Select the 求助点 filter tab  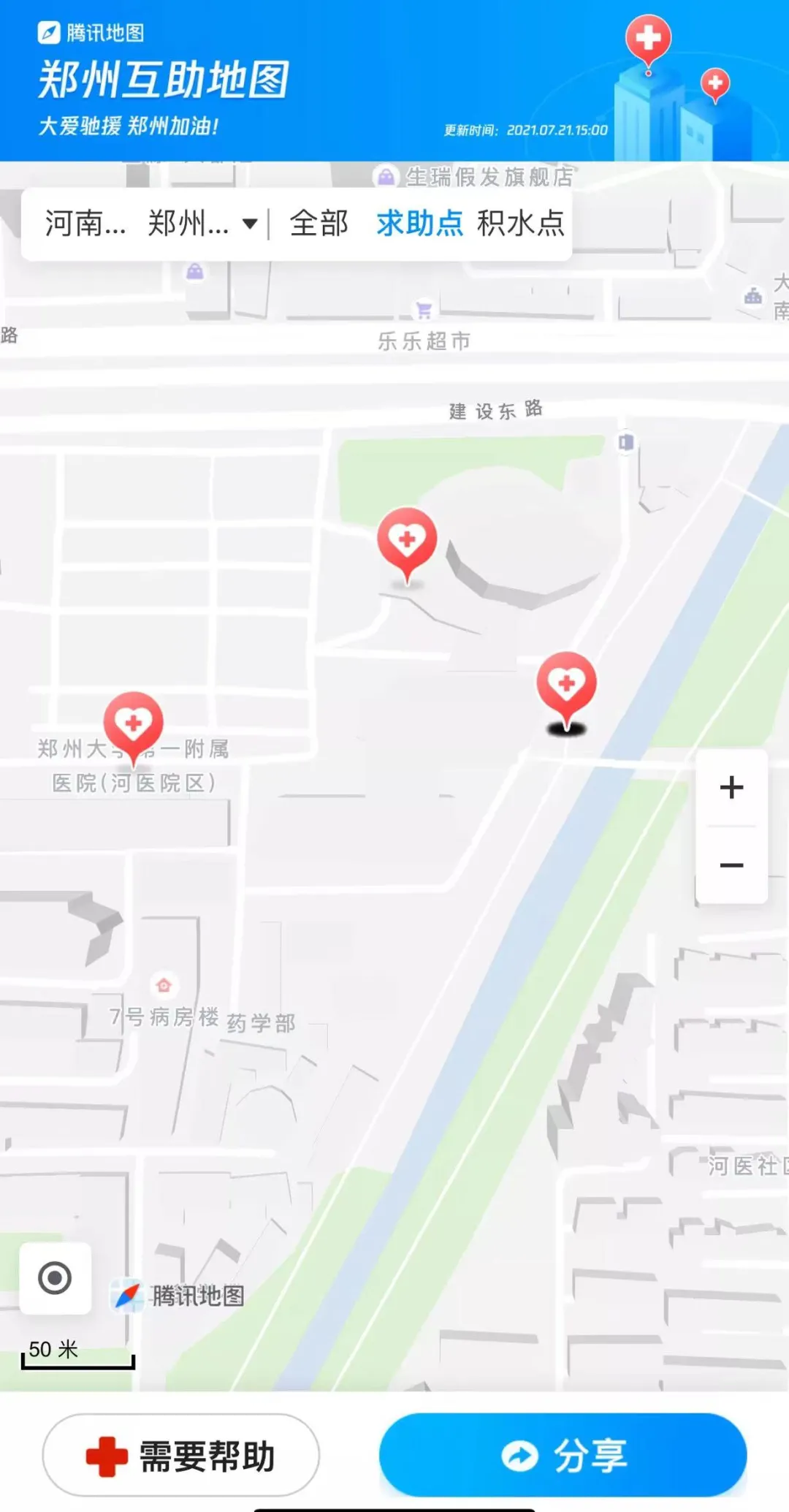[x=419, y=224]
